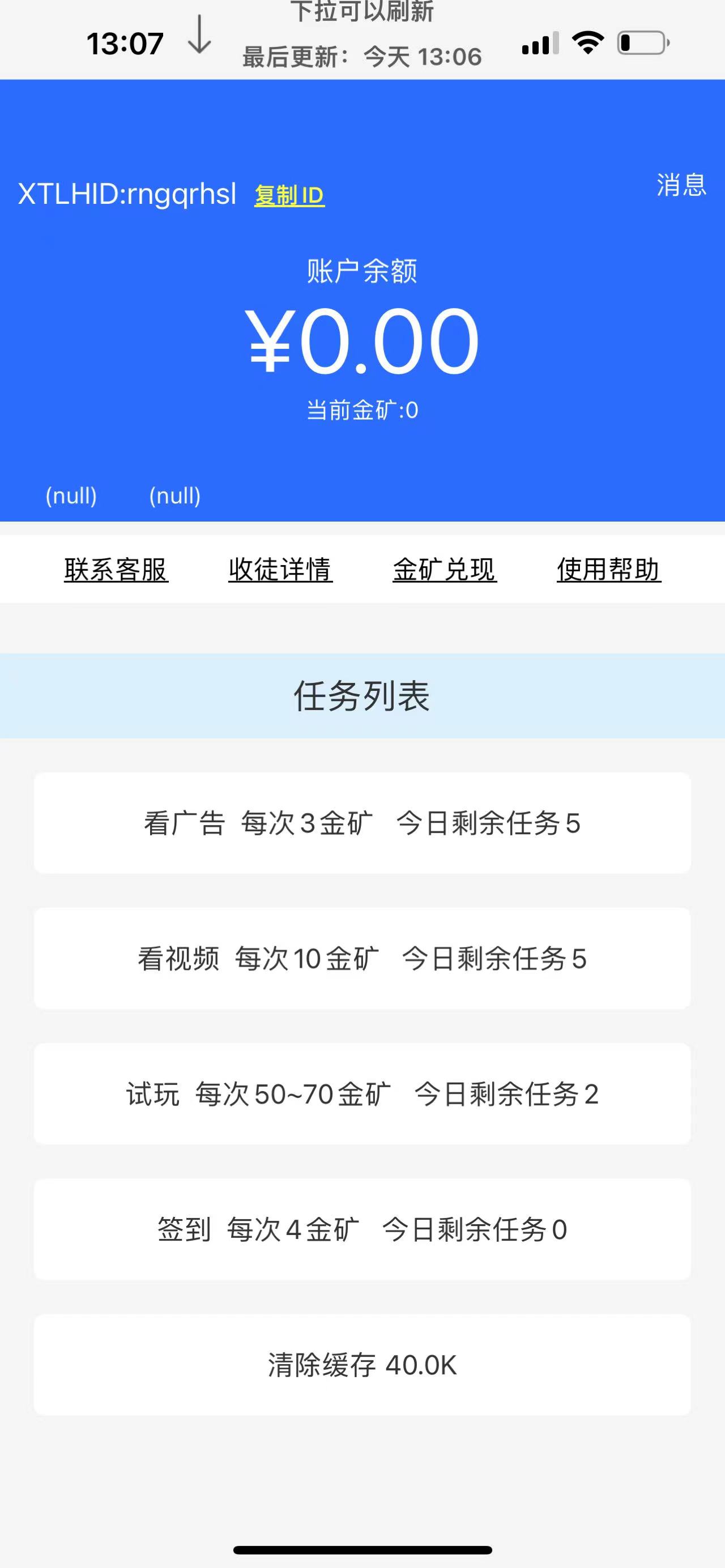Screen dimensions: 725x1568
Task: Tap the first (null) label on left
Action: pyautogui.click(x=71, y=495)
